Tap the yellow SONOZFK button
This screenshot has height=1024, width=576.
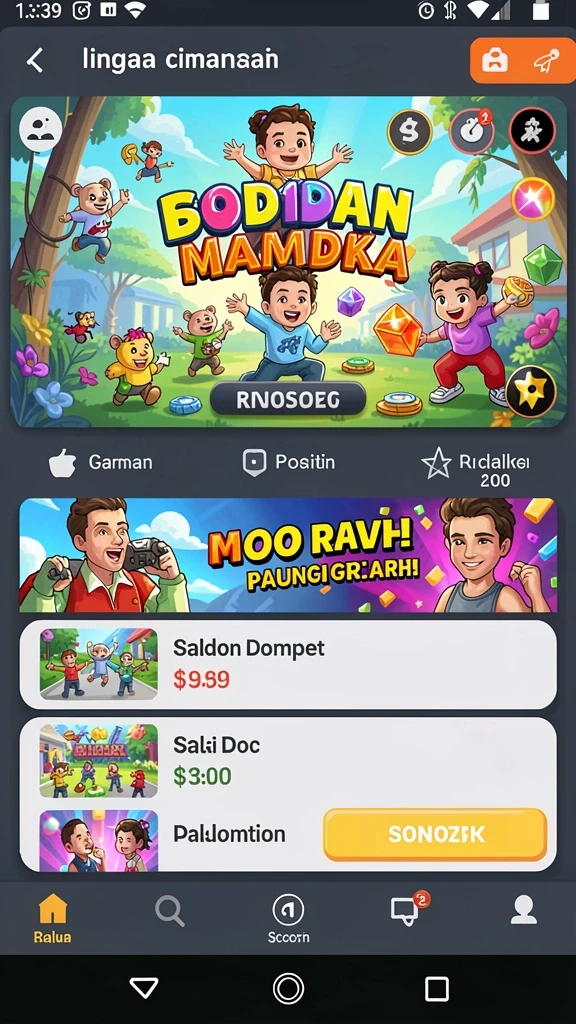[x=435, y=834]
